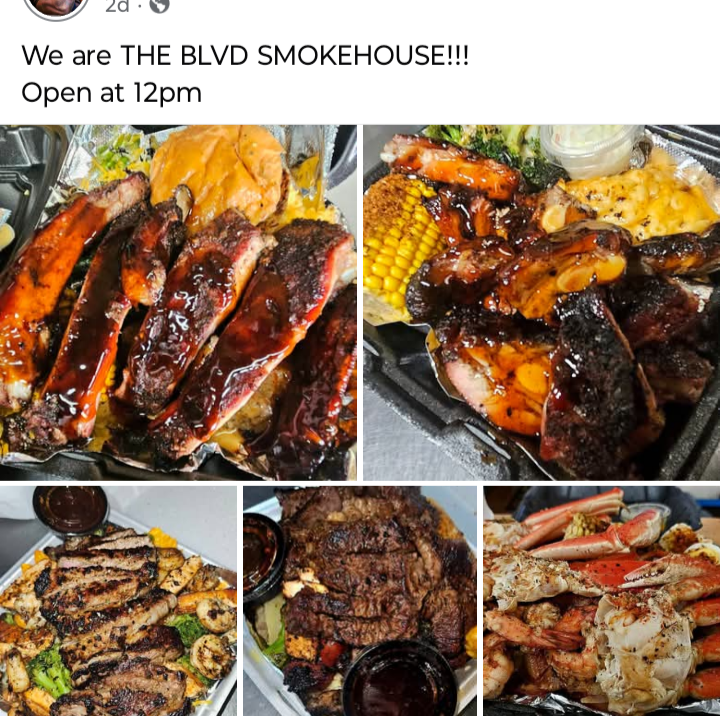Open the glazed ribs with bun photo

click(178, 302)
